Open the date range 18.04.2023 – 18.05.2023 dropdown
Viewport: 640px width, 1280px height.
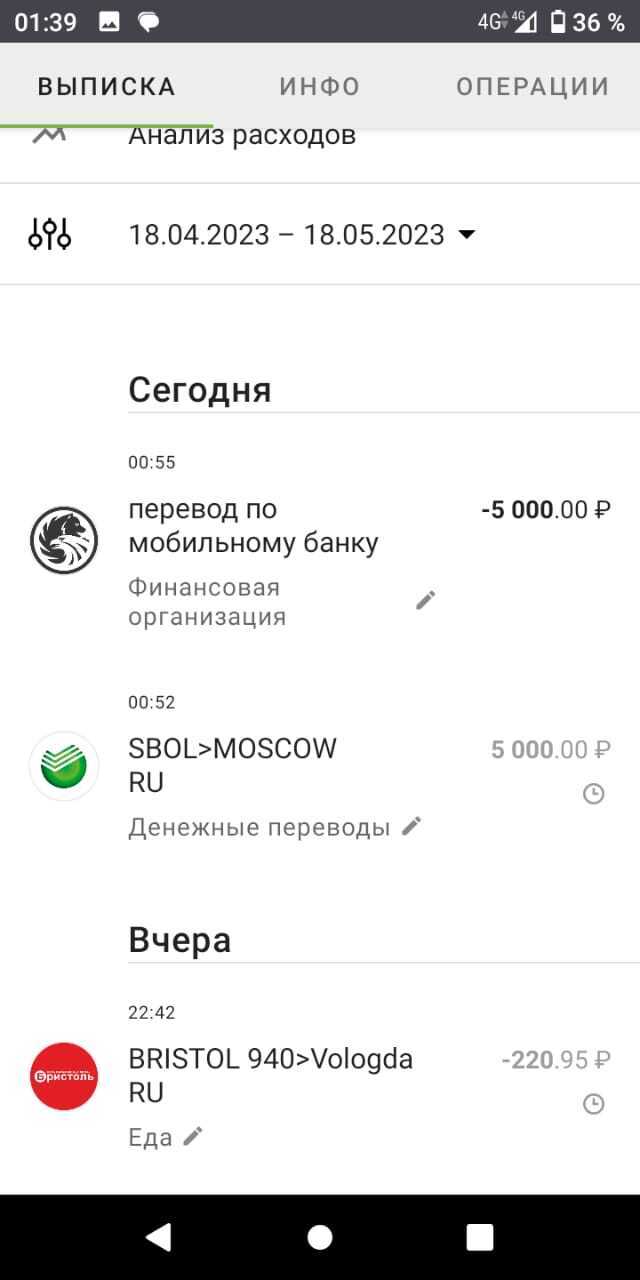pyautogui.click(x=302, y=235)
